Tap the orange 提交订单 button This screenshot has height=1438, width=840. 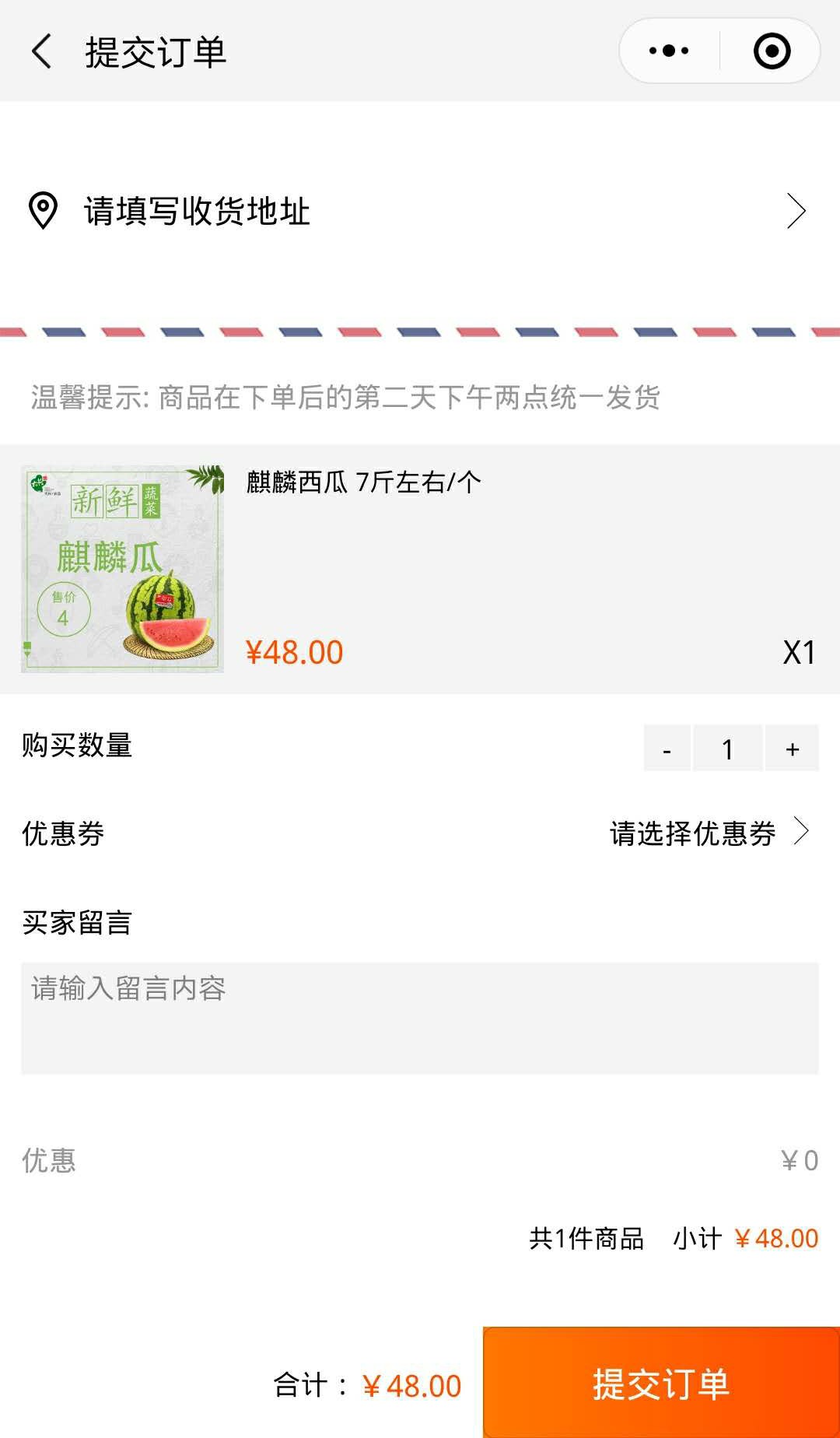[x=661, y=1384]
